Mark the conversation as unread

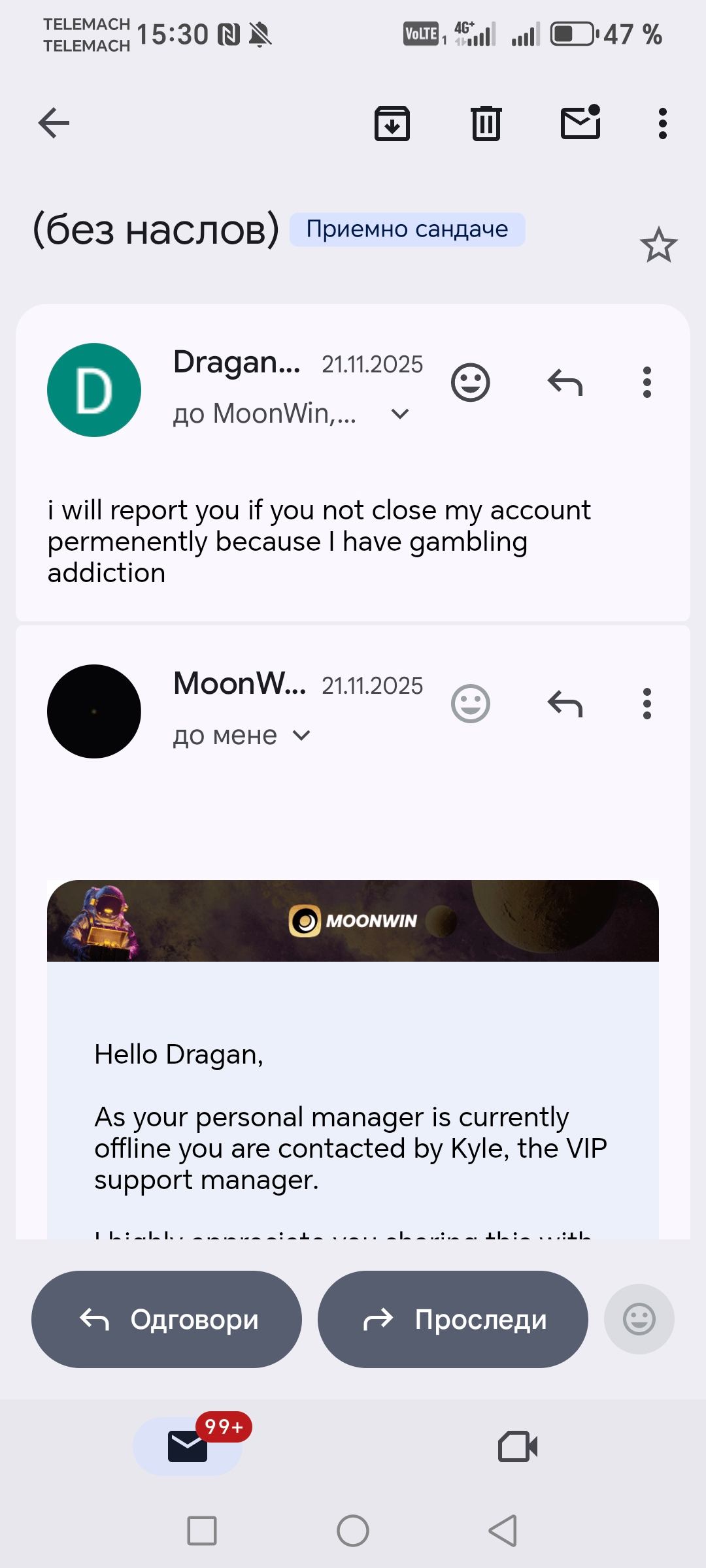(x=580, y=123)
